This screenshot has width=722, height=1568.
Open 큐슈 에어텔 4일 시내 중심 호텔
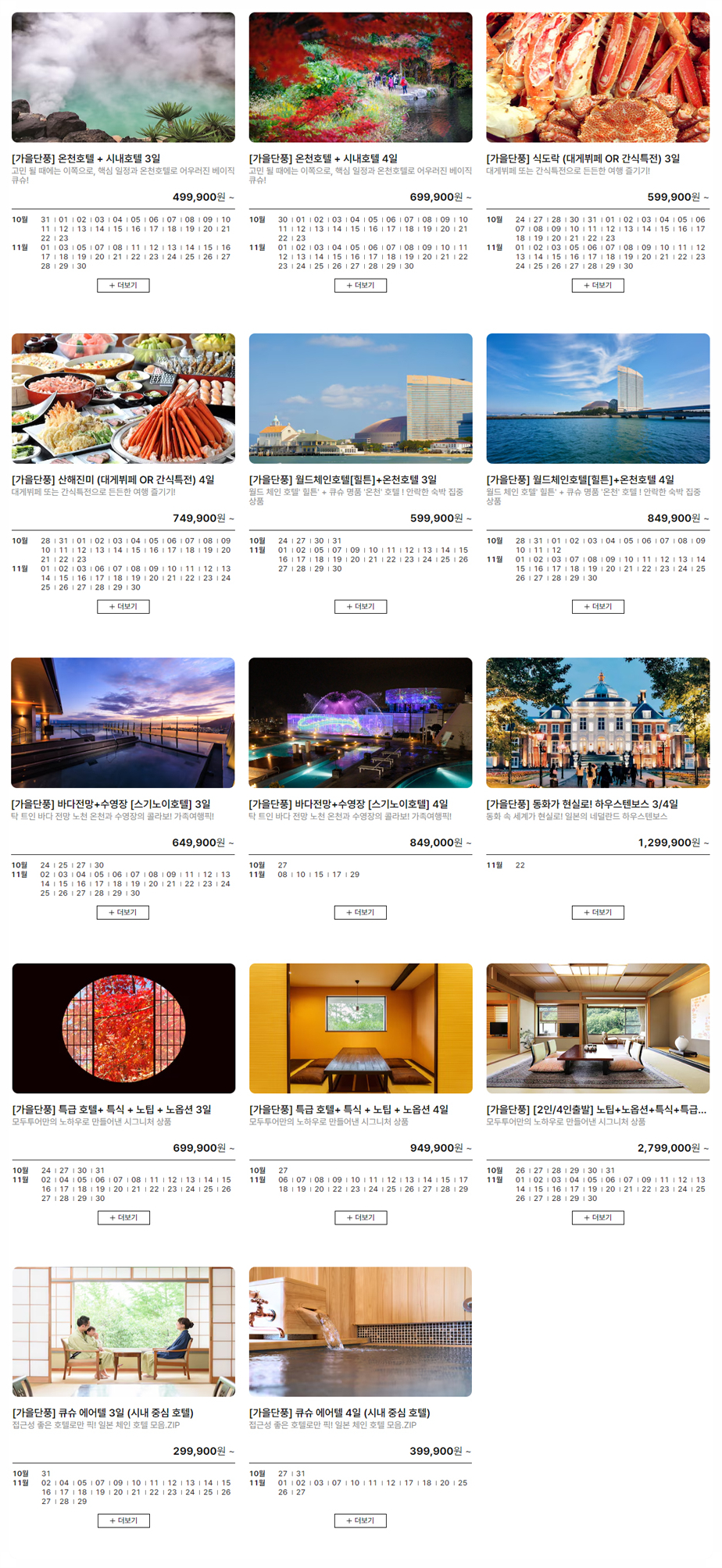(x=340, y=1413)
